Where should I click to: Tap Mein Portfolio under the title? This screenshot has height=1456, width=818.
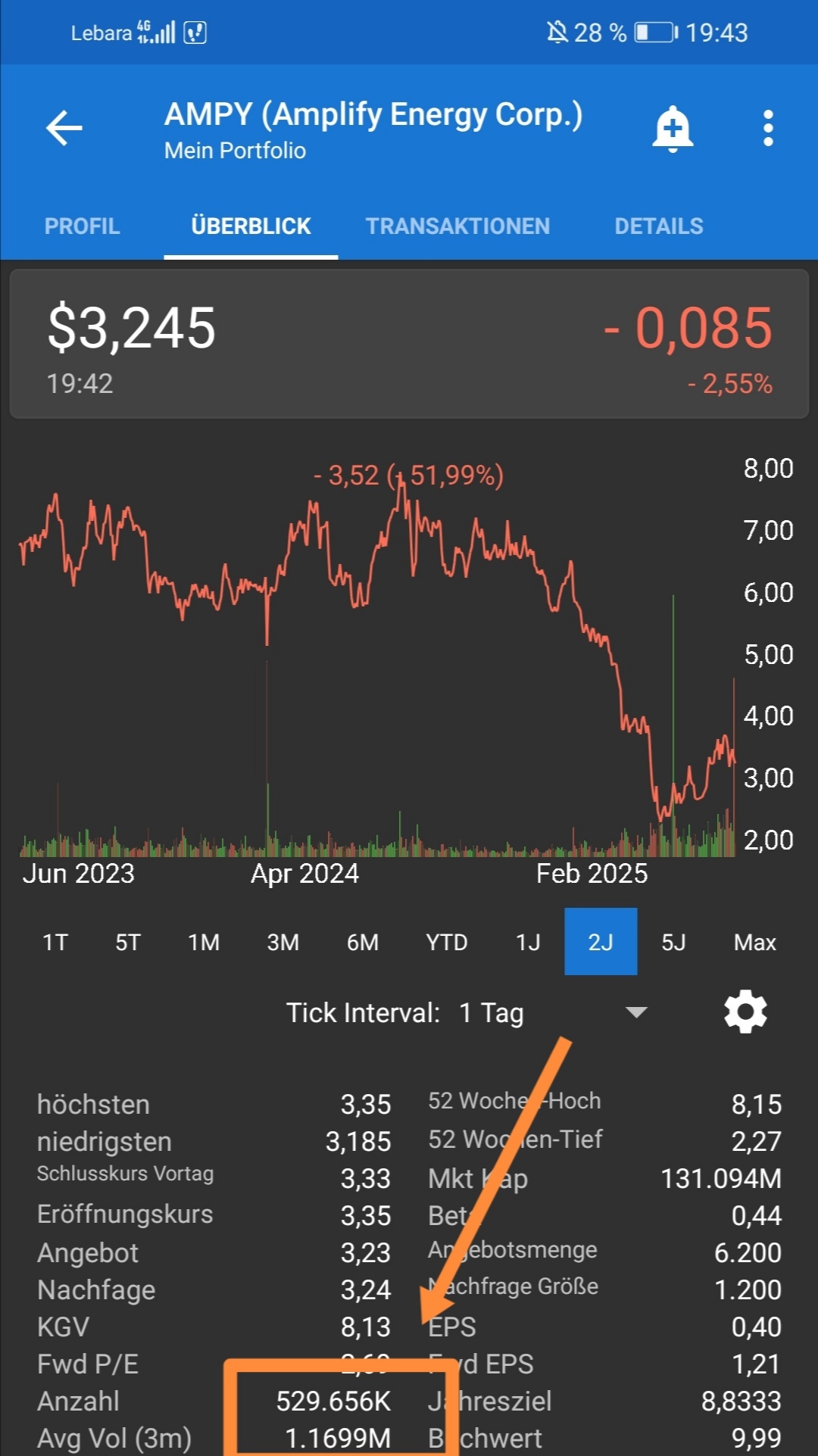[x=236, y=150]
